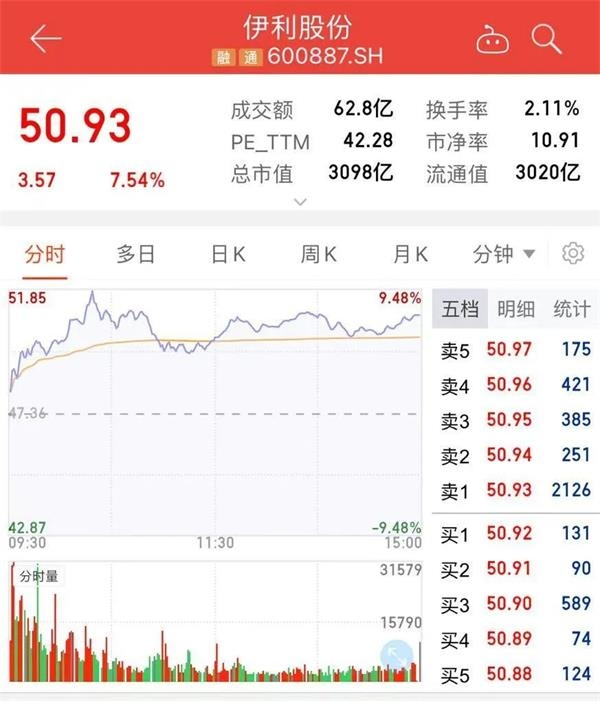600x701 pixels.
Task: Open the robot assistant icon
Action: point(492,40)
